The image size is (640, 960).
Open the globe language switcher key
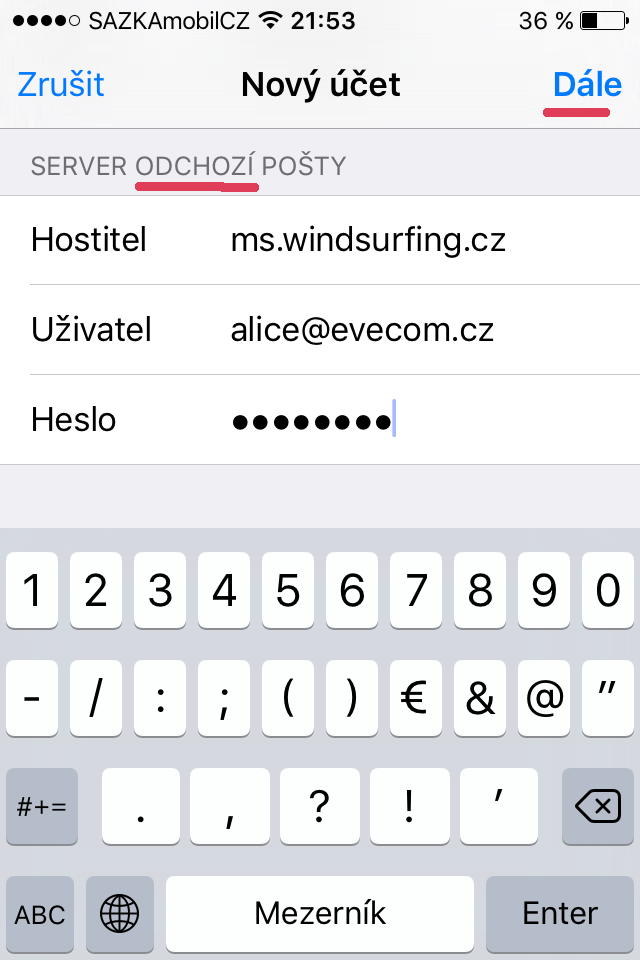click(120, 913)
